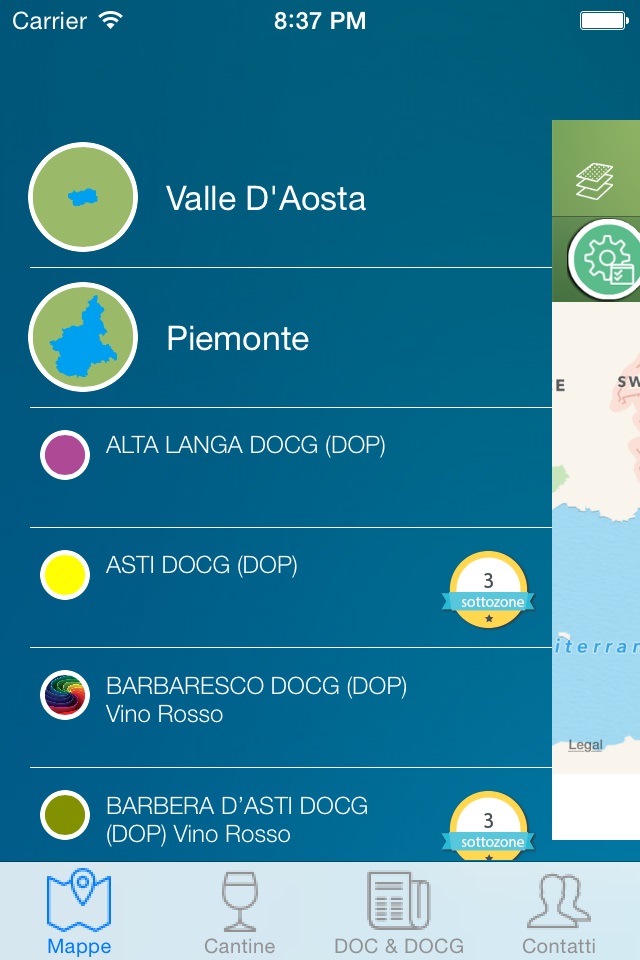Image resolution: width=640 pixels, height=960 pixels.
Task: Open the Valle D'Aosta region
Action: tap(265, 198)
